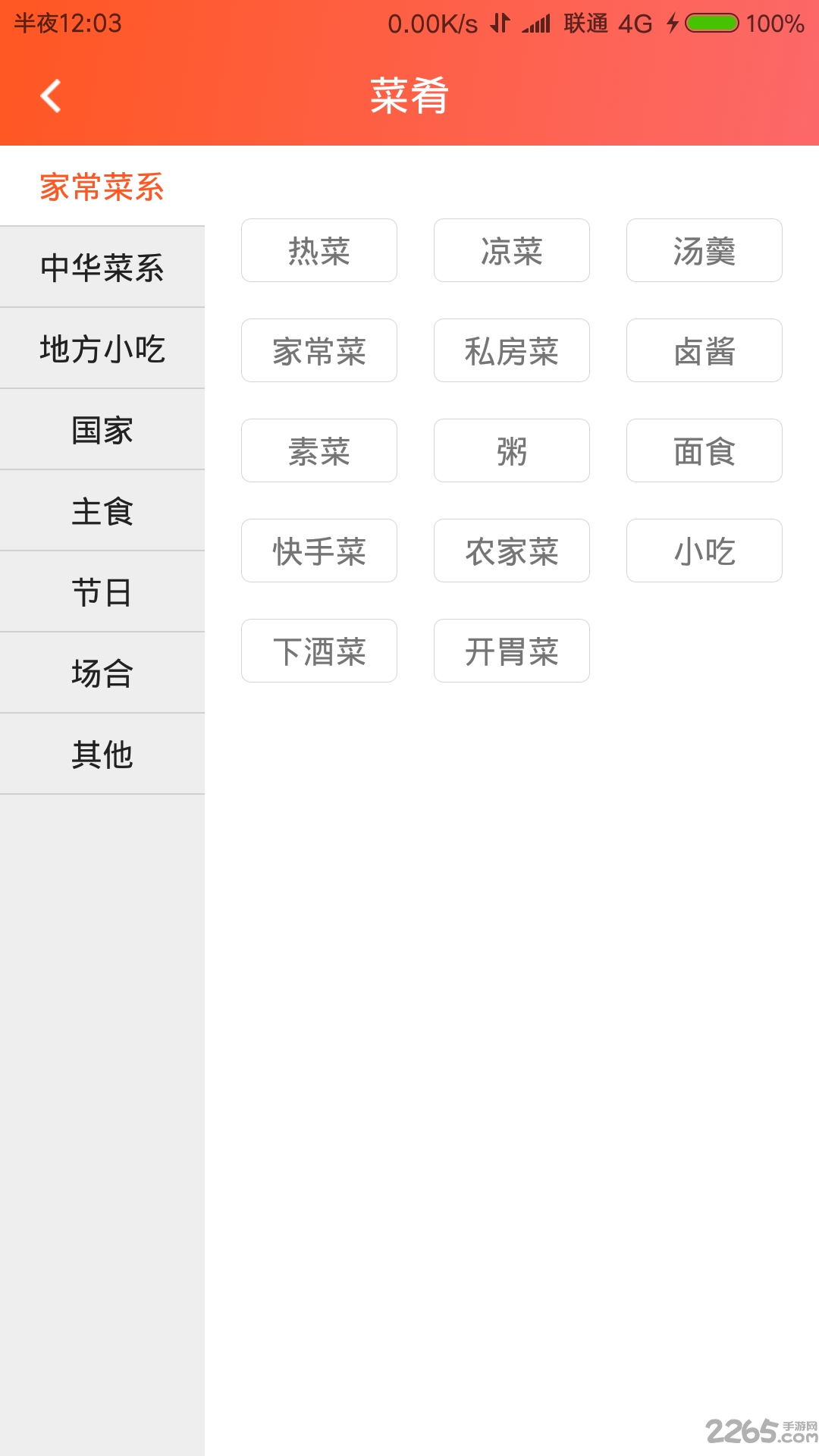Select the 热菜 category

(318, 250)
